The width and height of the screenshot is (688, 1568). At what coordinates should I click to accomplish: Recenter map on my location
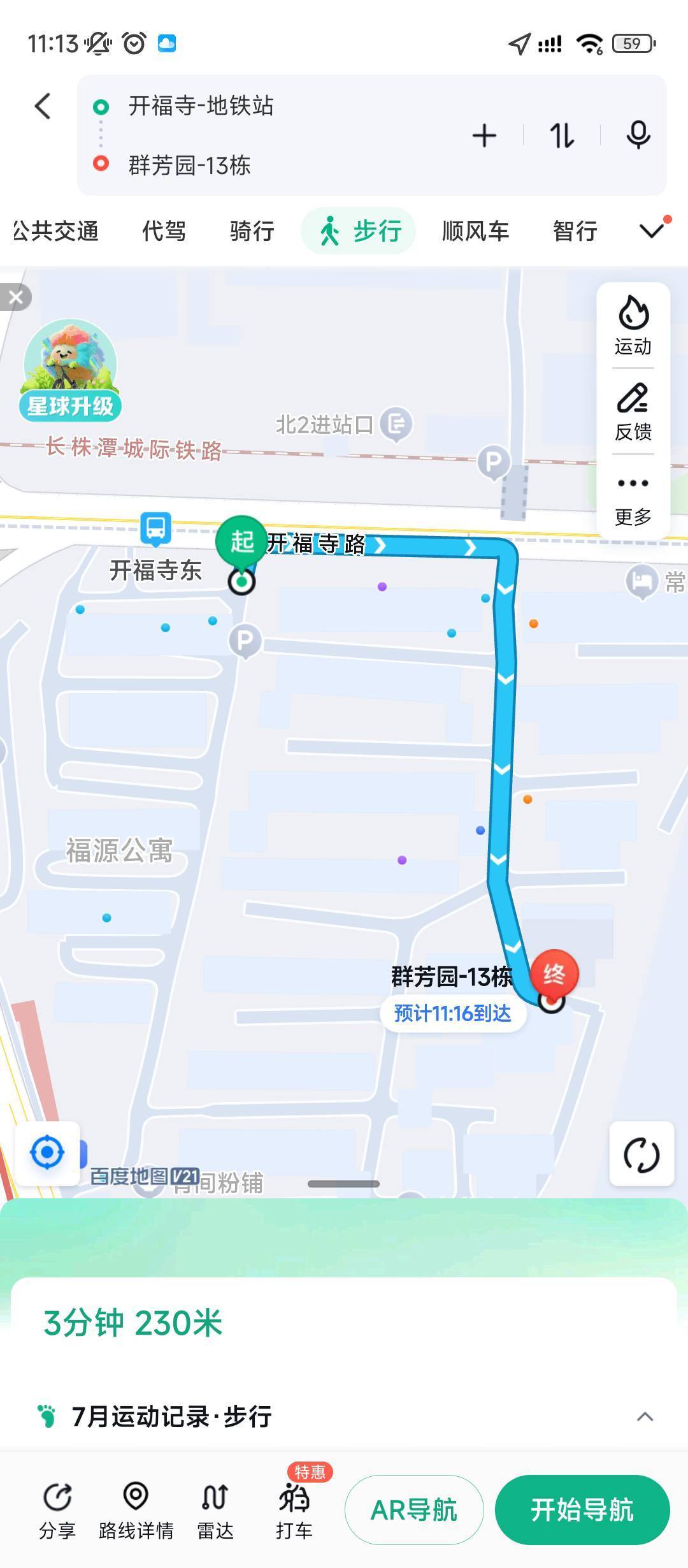(x=48, y=1153)
